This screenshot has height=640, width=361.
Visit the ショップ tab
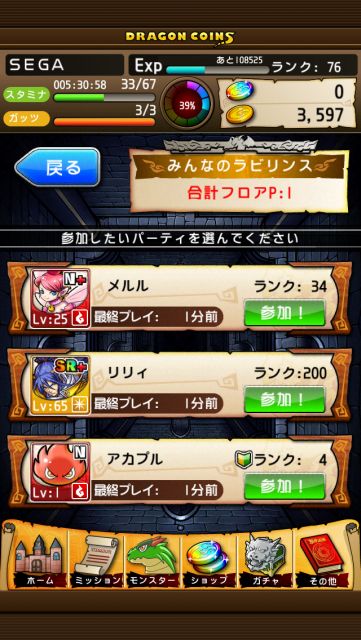209,559
